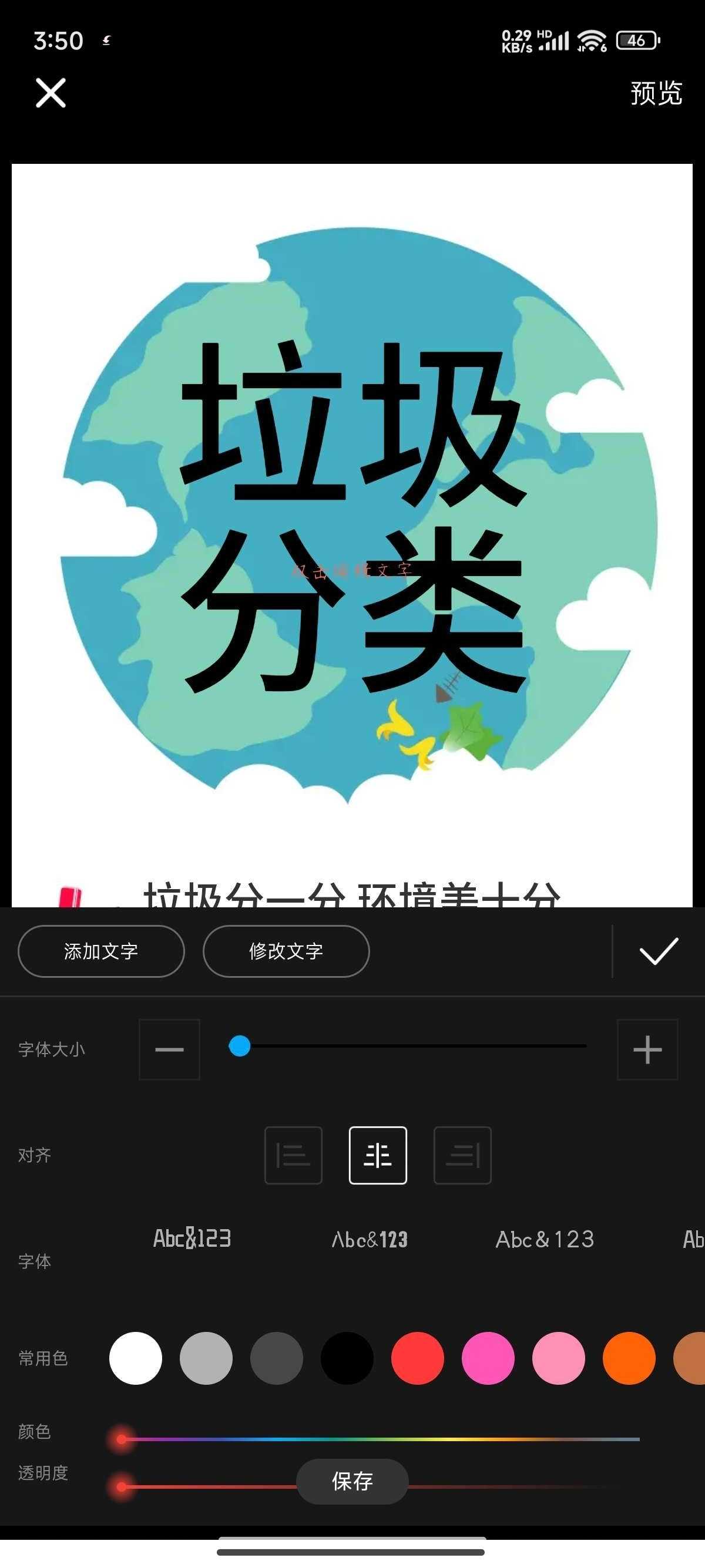Confirm text changes with the checkmark

pos(658,951)
